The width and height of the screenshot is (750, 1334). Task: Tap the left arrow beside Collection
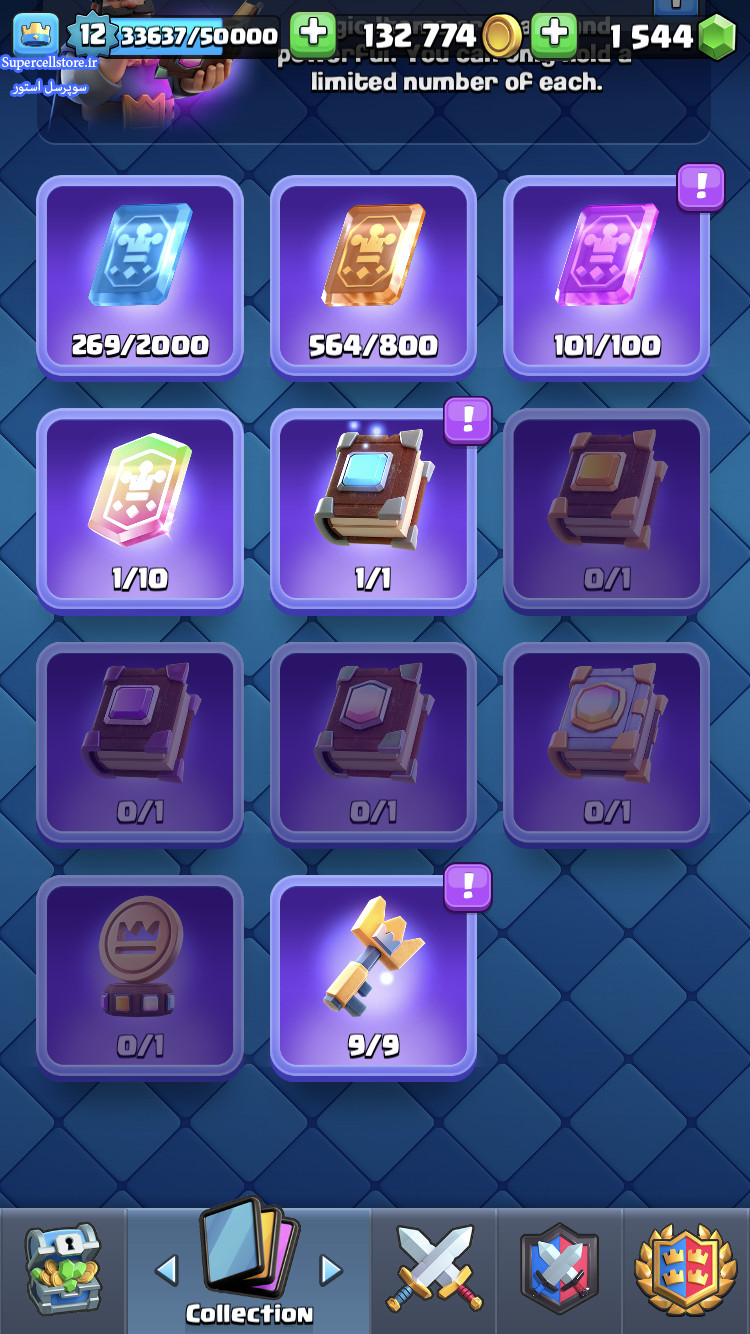pos(166,1270)
